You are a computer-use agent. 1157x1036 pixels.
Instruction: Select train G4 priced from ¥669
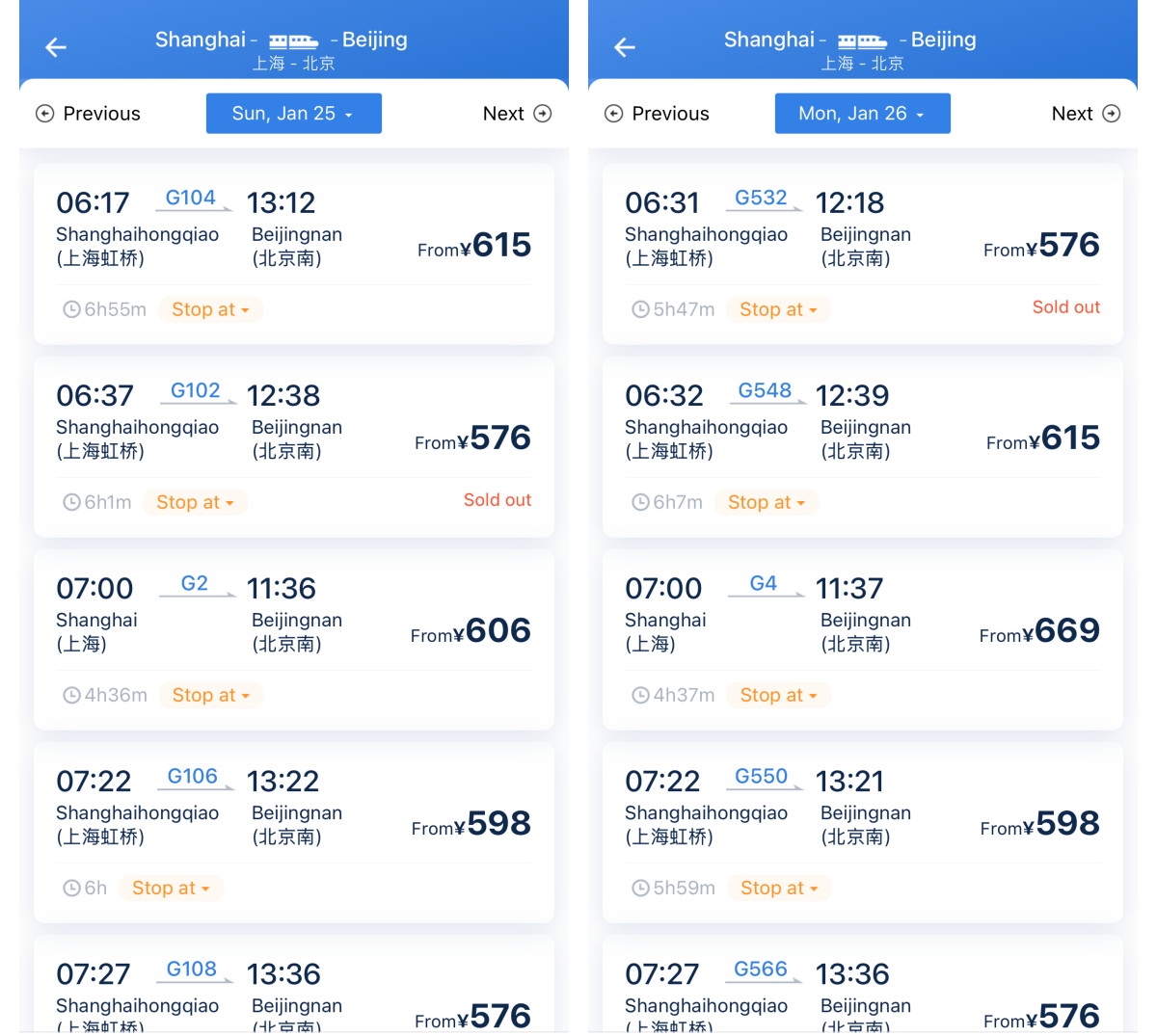click(862, 615)
